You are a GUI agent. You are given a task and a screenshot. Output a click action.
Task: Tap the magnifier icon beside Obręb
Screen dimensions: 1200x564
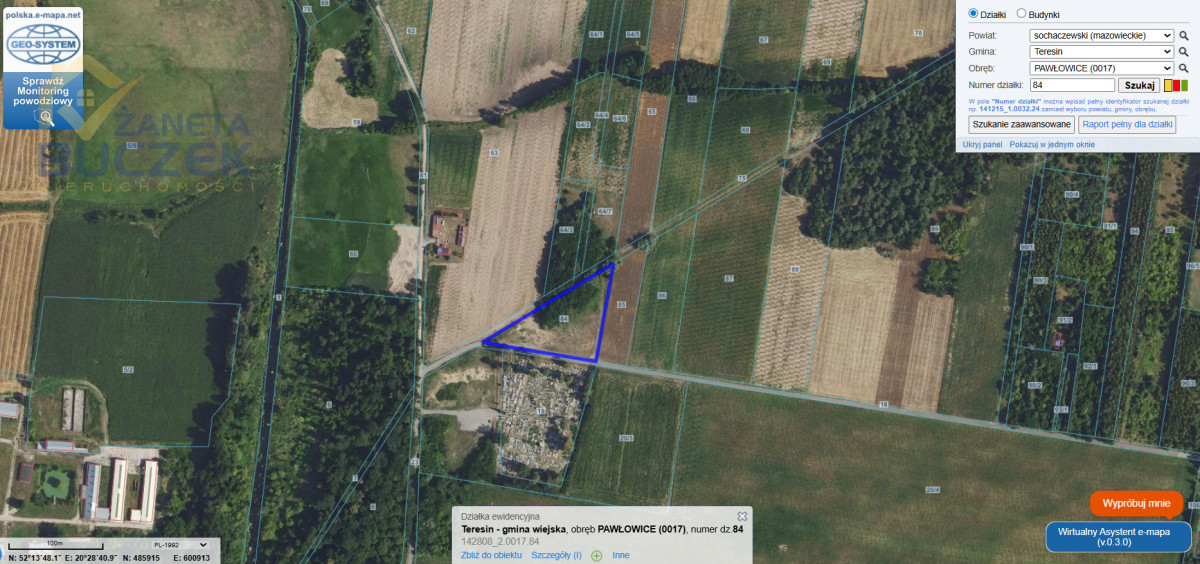(1184, 68)
